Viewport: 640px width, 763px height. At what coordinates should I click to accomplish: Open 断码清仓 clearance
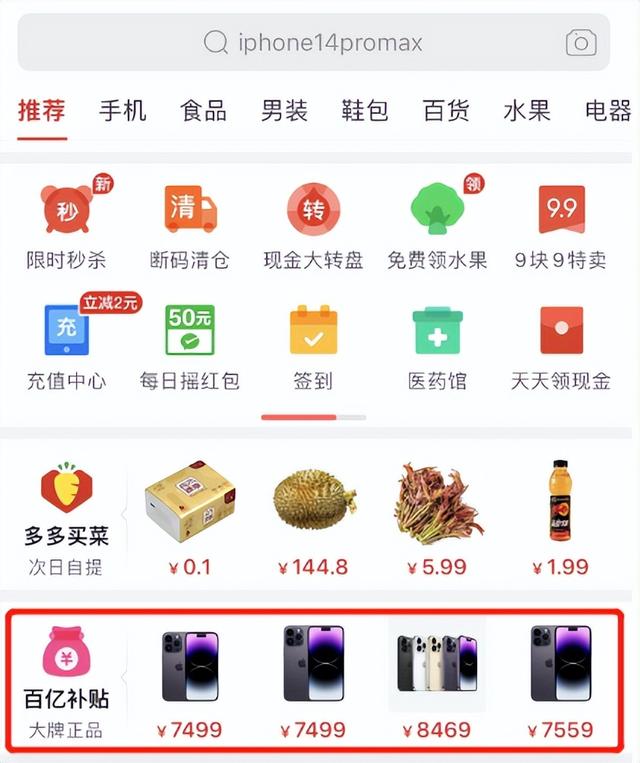190,225
